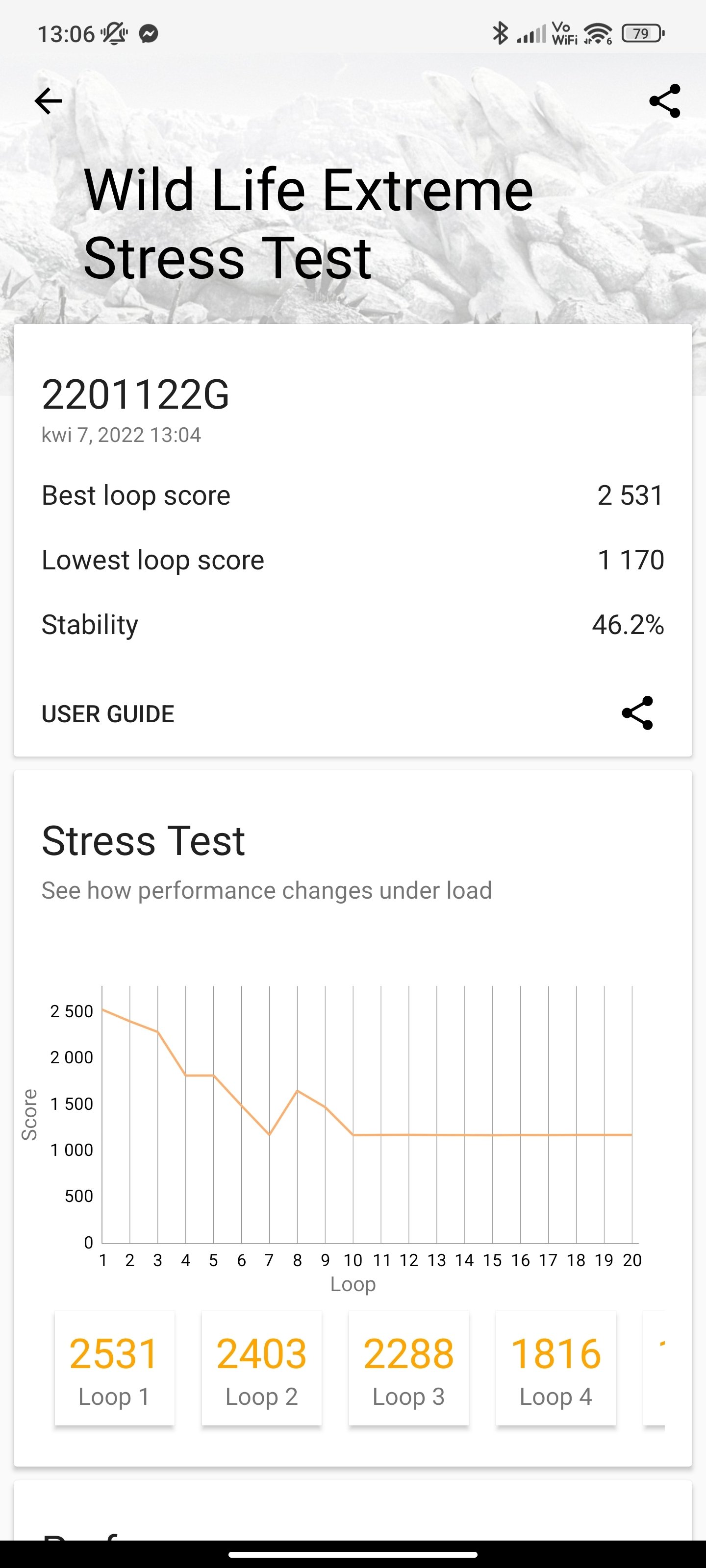The width and height of the screenshot is (706, 1568).
Task: Share via the icon beside USER GUIDE
Action: [x=637, y=713]
